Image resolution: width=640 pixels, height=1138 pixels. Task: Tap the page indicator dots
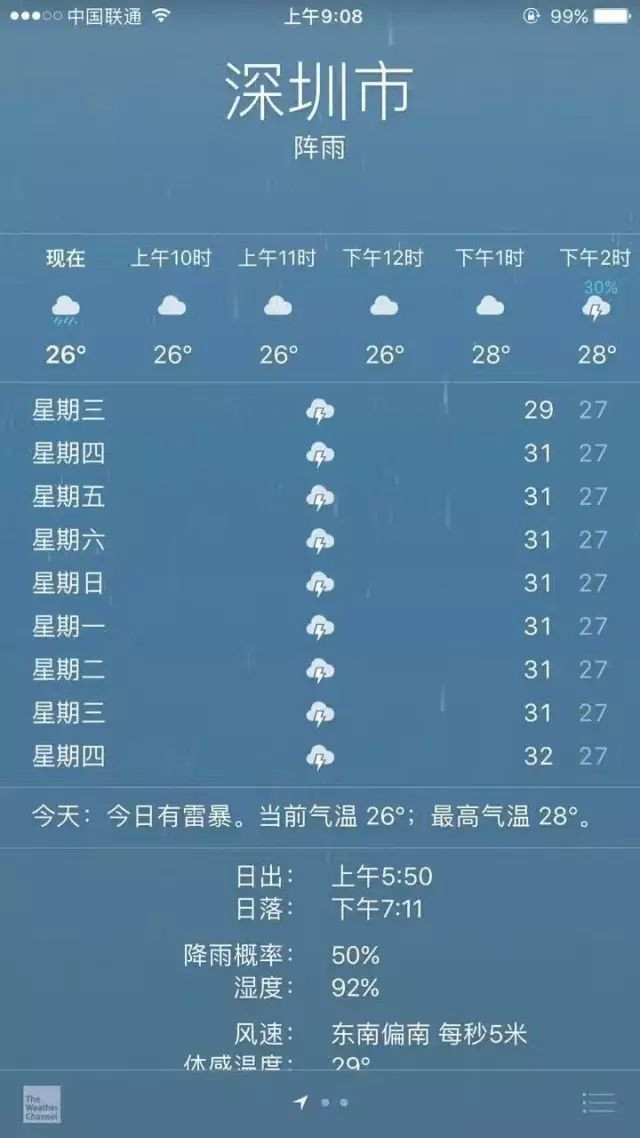point(321,1102)
